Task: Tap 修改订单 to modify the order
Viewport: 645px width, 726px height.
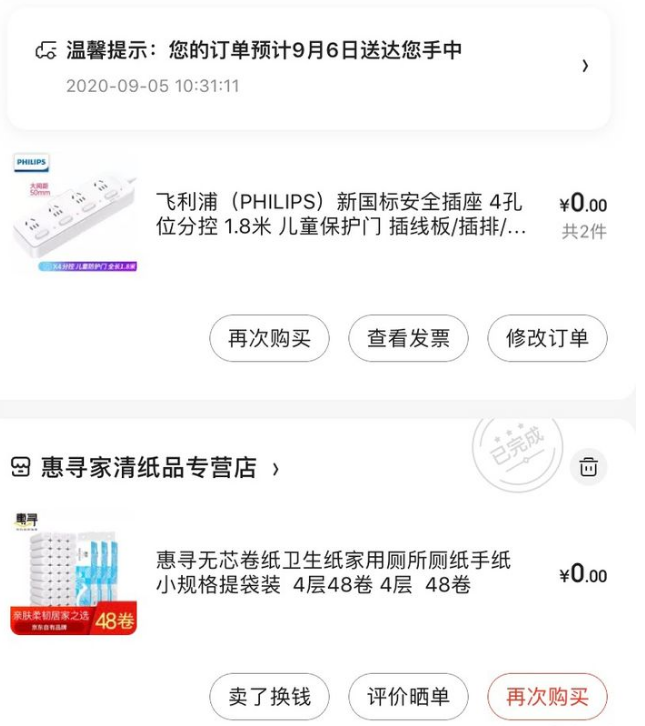Action: 547,338
